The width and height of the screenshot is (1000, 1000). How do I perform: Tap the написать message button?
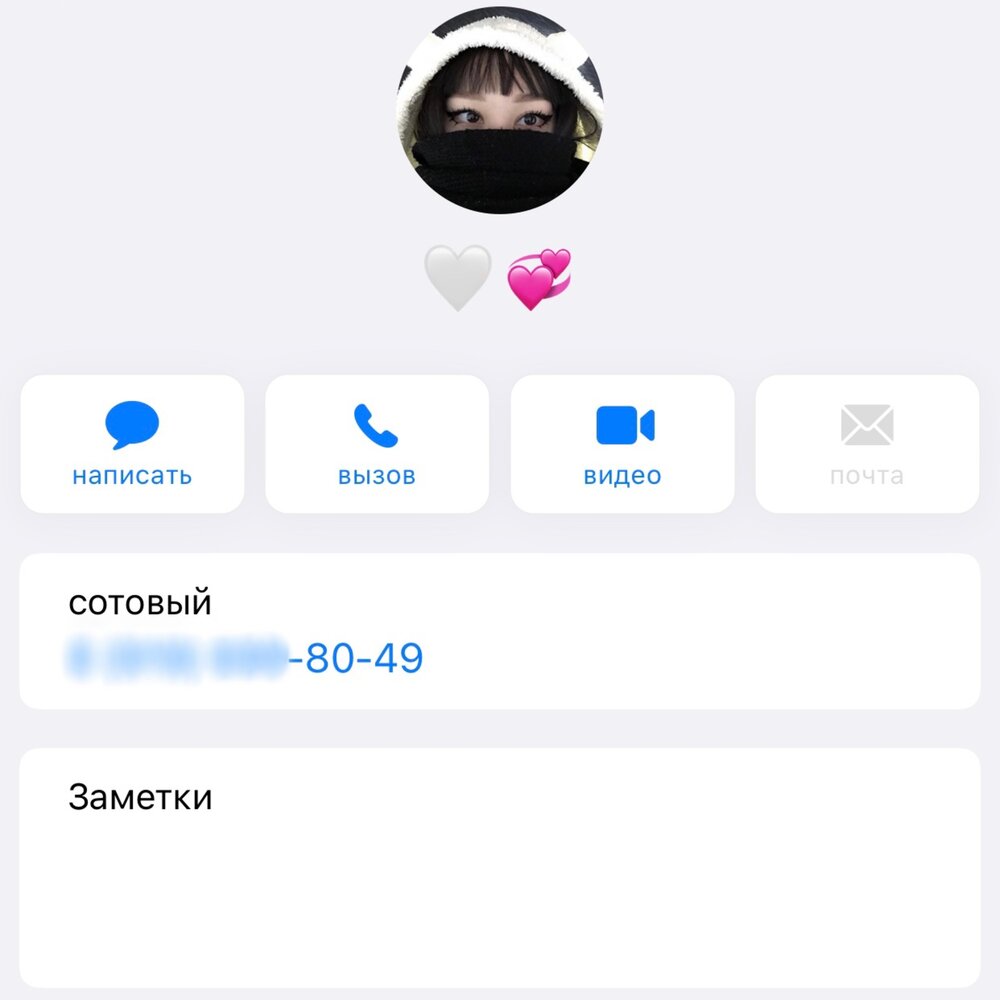(132, 444)
